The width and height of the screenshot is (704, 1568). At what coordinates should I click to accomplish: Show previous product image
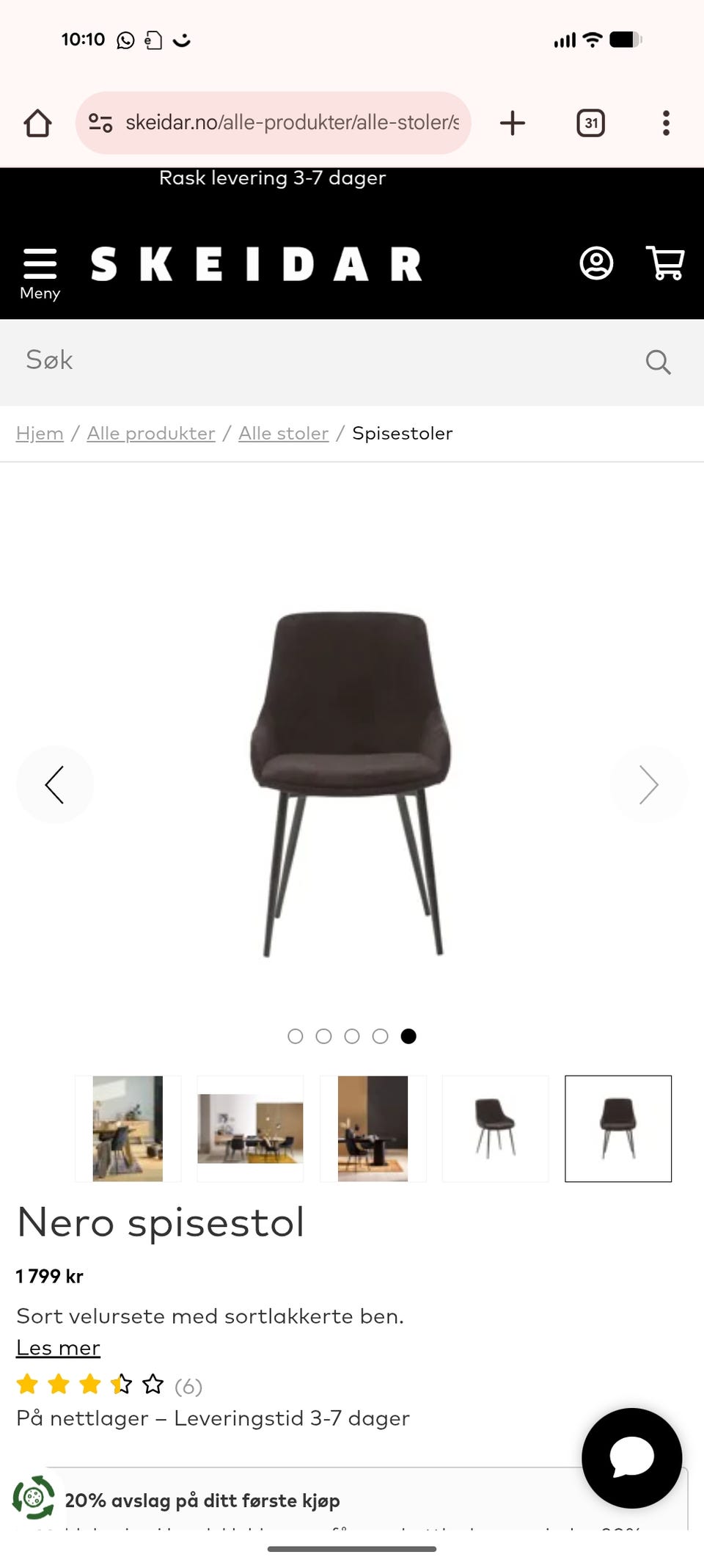pos(55,784)
